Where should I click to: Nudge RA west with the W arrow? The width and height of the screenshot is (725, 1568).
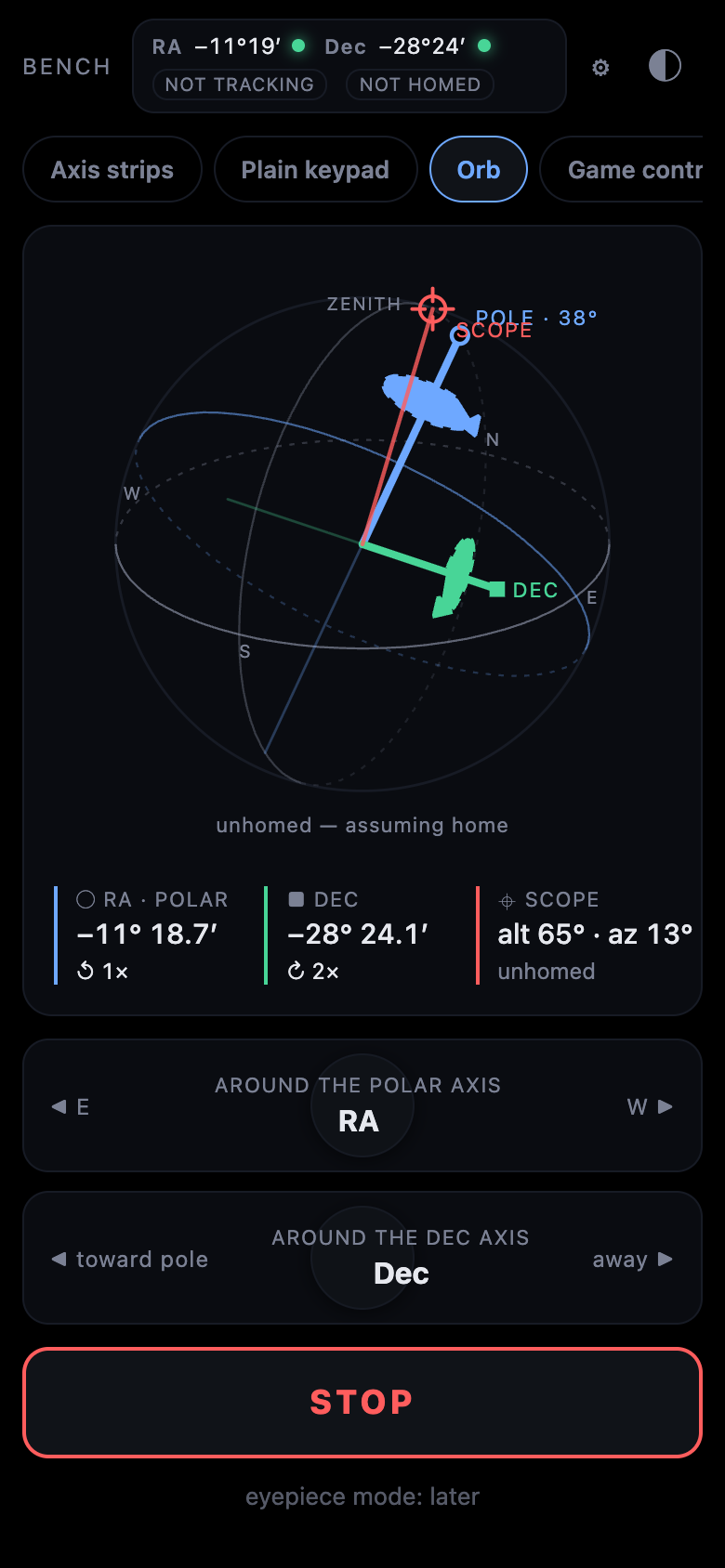[650, 1106]
